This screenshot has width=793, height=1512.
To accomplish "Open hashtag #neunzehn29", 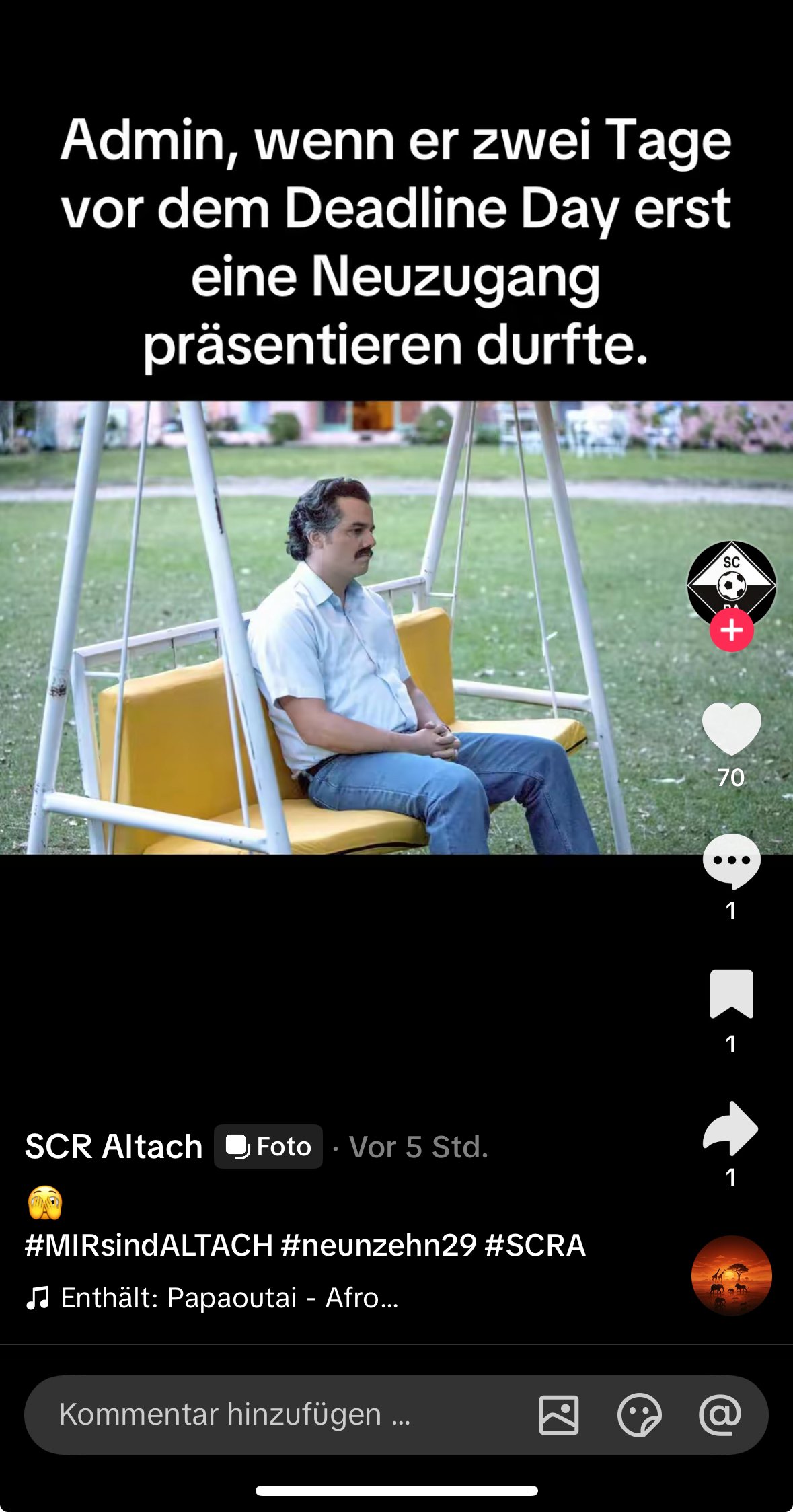I will click(379, 1245).
